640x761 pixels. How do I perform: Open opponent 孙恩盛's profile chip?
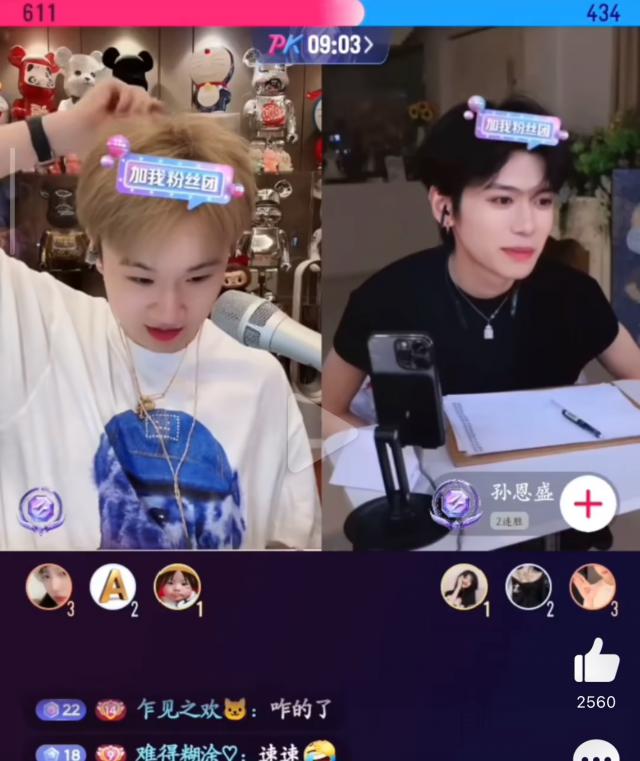tap(494, 504)
